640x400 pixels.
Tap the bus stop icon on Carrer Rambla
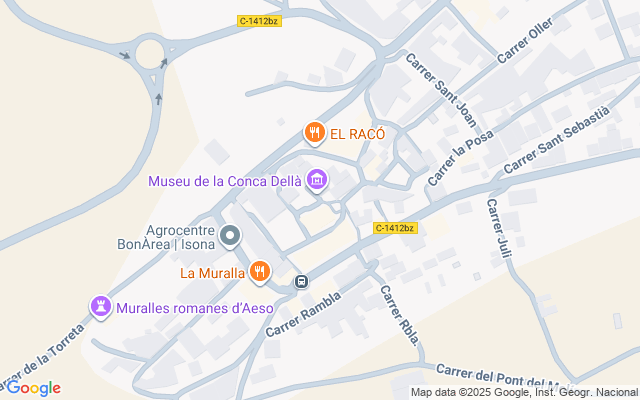click(x=301, y=282)
